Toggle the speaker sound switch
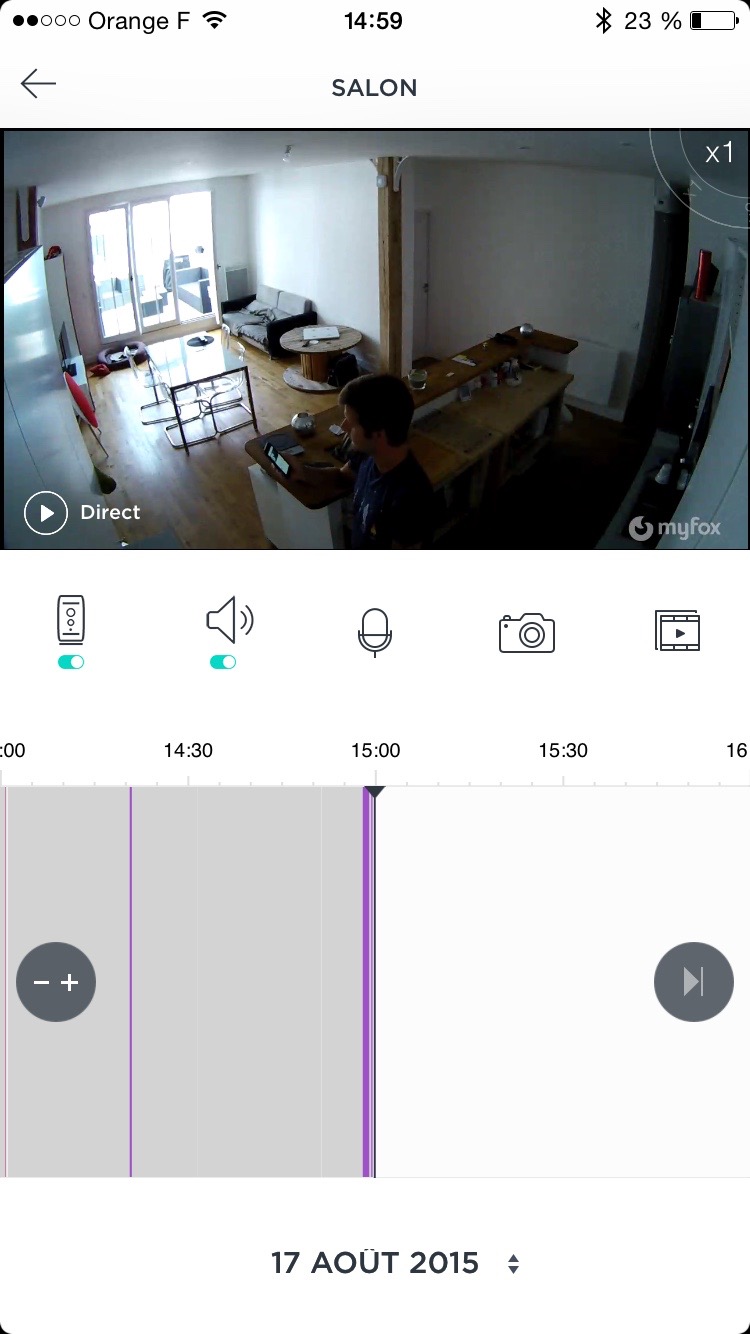Viewport: 750px width, 1334px height. click(x=223, y=662)
